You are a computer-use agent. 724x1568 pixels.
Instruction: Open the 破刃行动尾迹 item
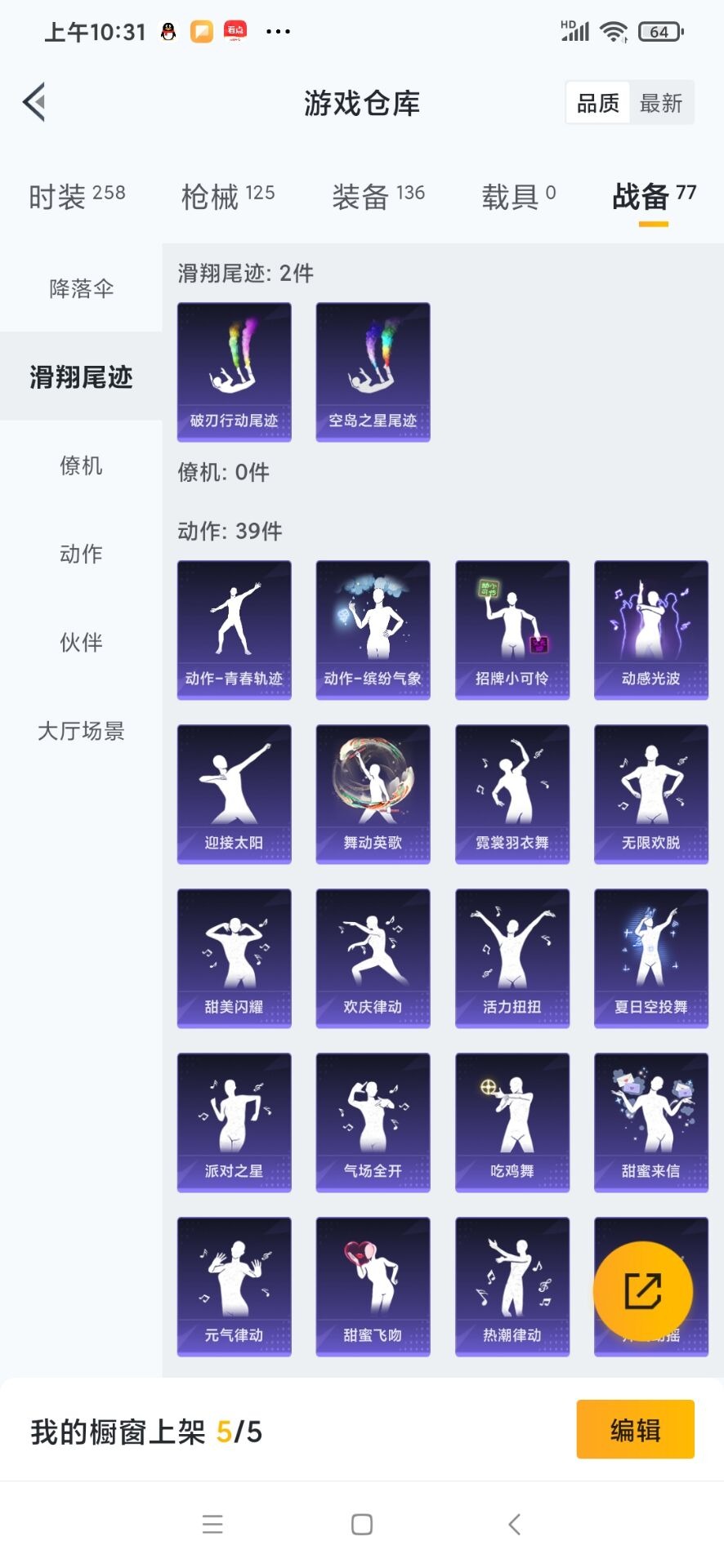[x=235, y=372]
